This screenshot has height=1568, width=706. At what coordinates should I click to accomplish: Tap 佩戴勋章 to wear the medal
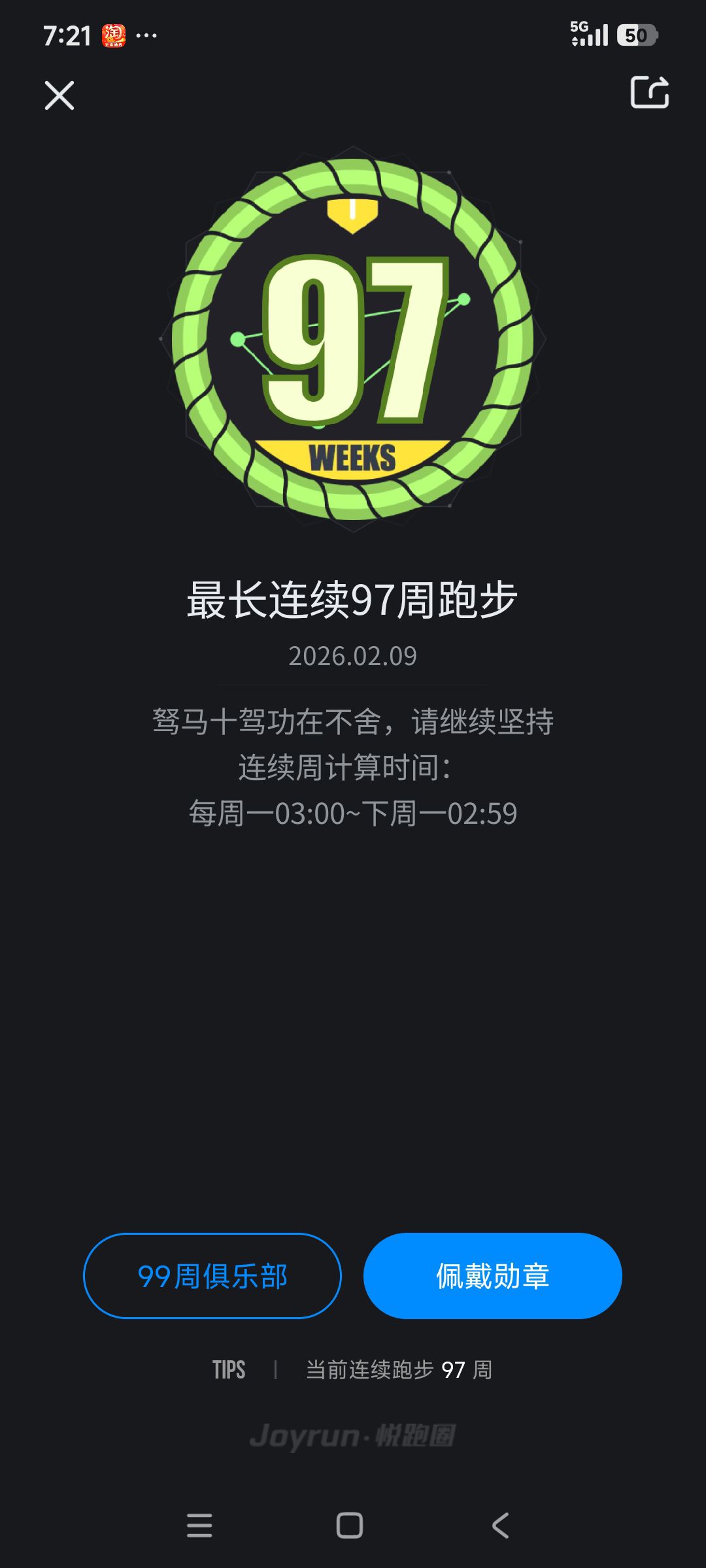click(x=492, y=1276)
